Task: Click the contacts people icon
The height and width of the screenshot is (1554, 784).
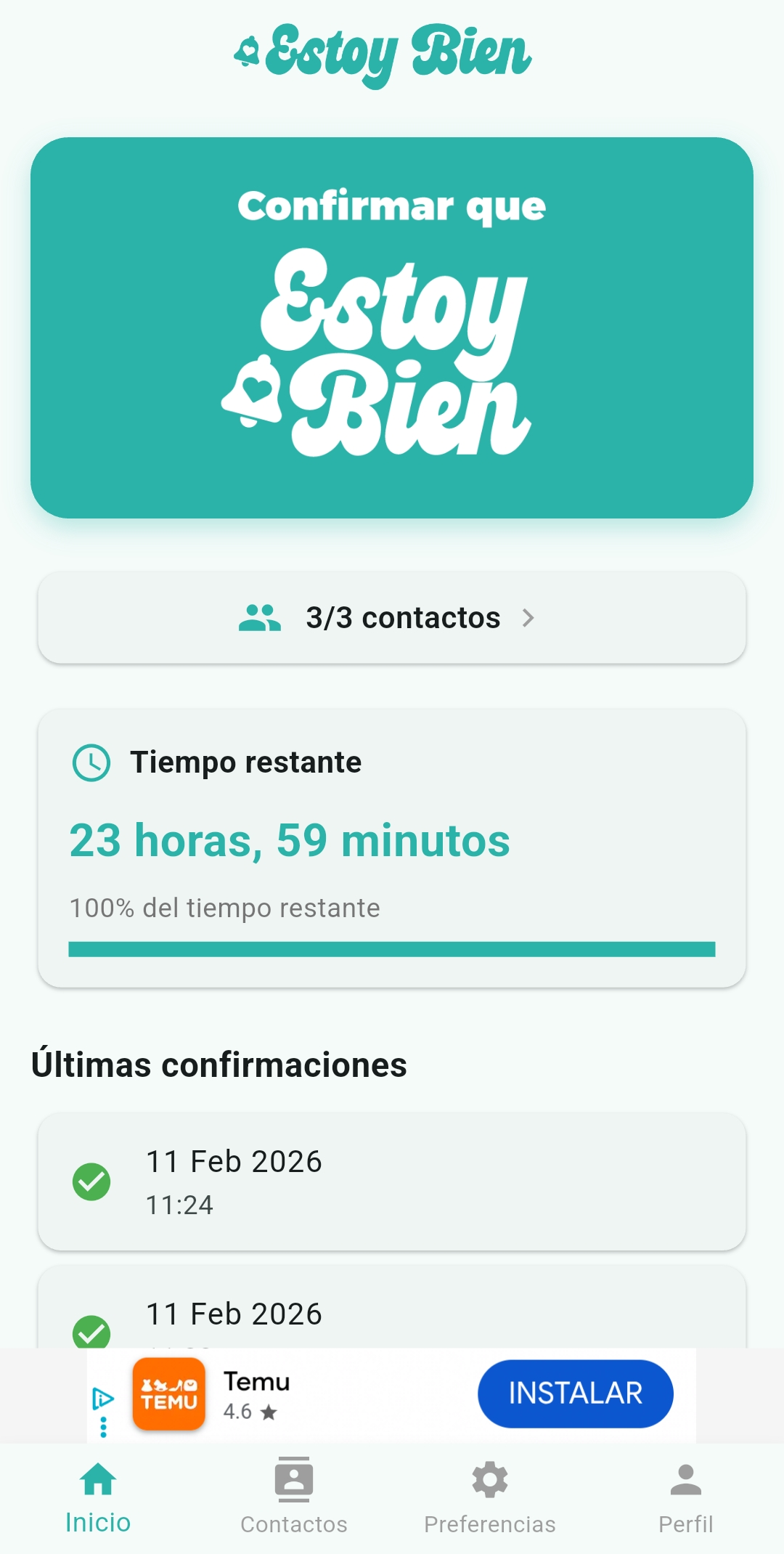Action: click(259, 618)
